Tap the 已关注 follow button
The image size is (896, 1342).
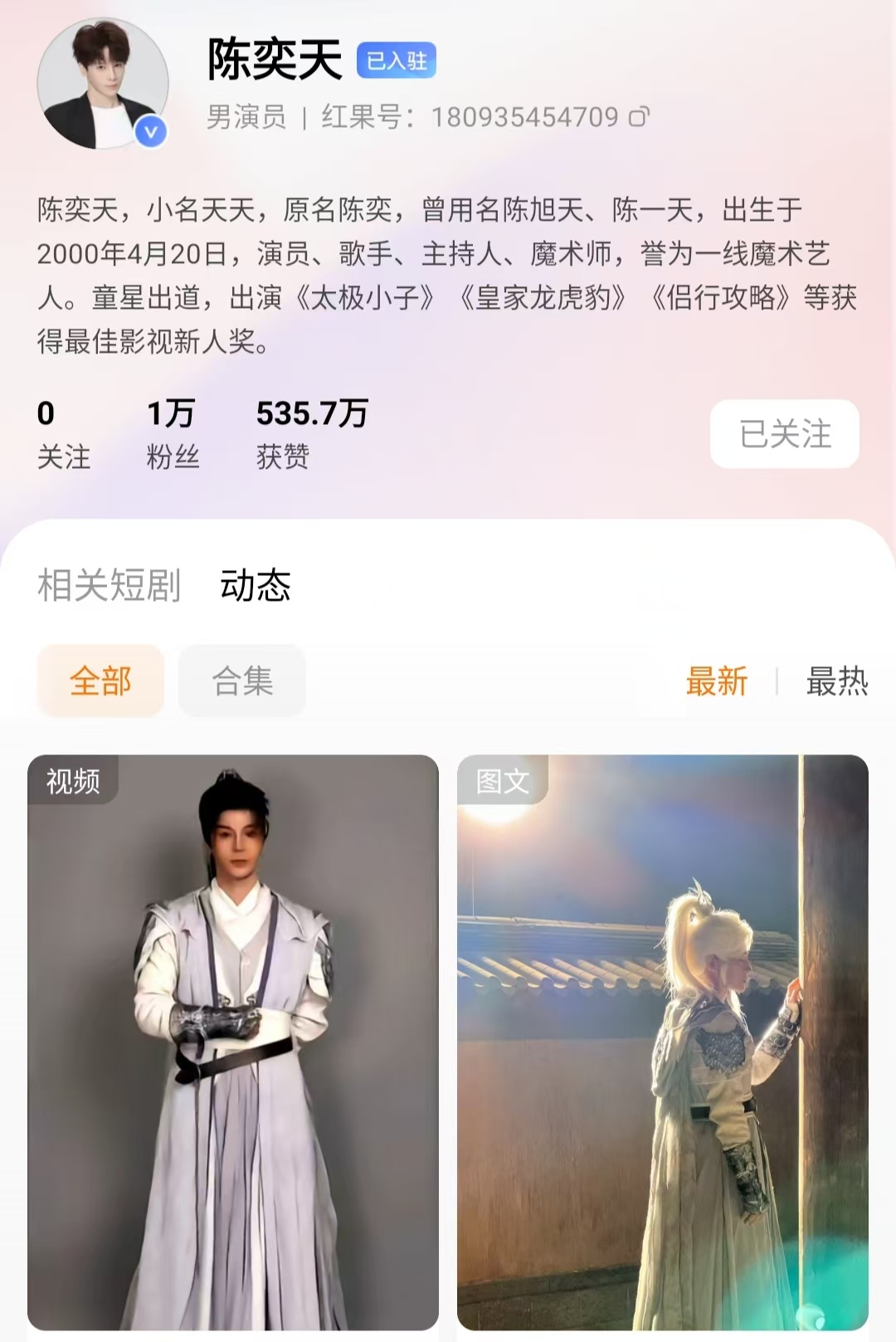784,434
